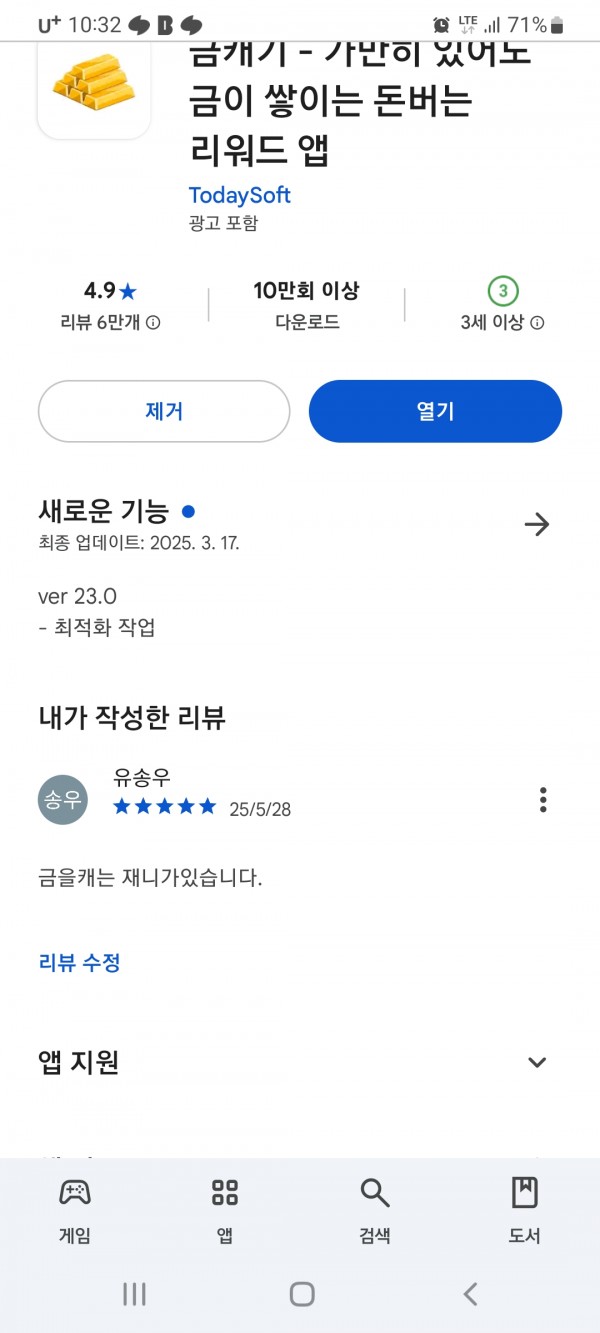View info about 리뷰 6만개 ratings
The width and height of the screenshot is (600, 1333).
click(153, 323)
